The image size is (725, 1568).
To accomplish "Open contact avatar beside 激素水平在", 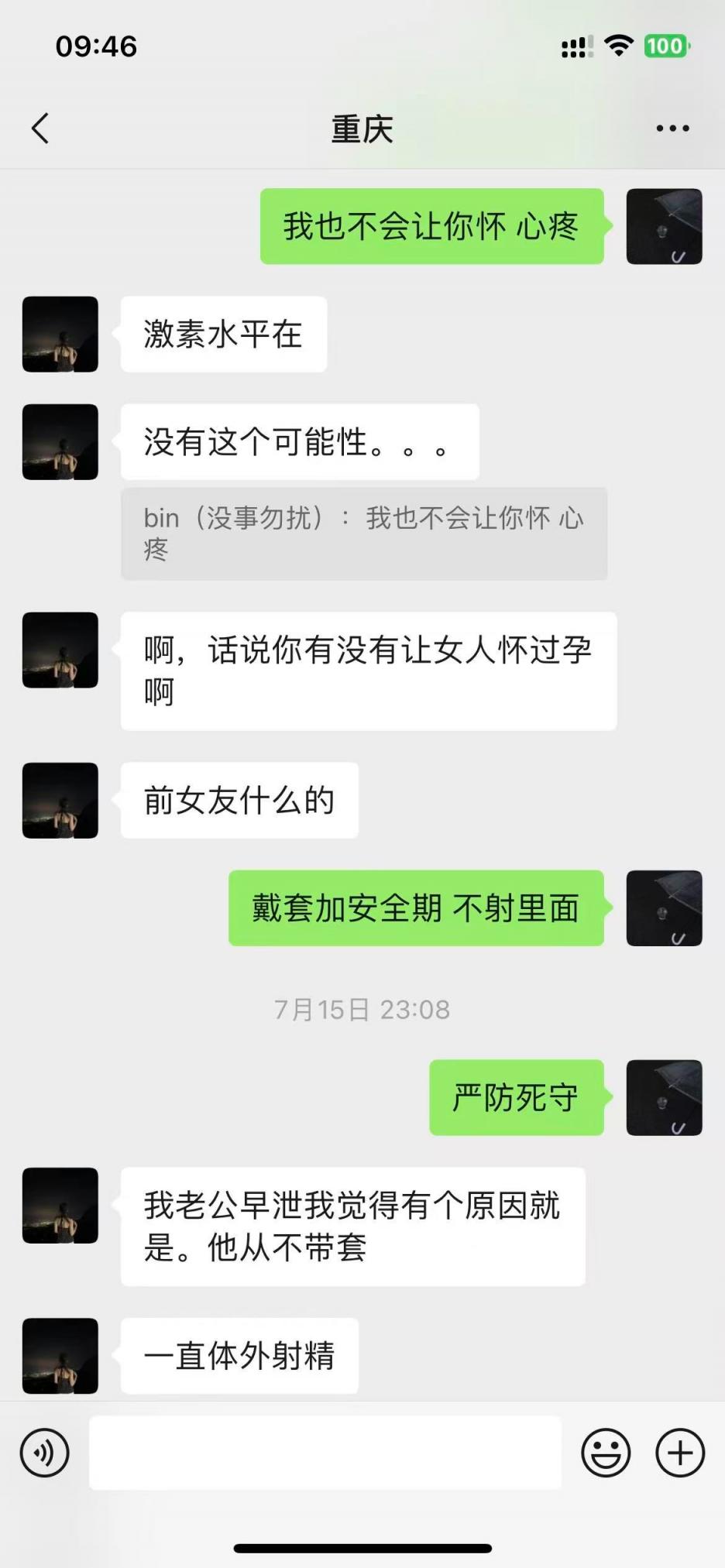I will [x=60, y=335].
